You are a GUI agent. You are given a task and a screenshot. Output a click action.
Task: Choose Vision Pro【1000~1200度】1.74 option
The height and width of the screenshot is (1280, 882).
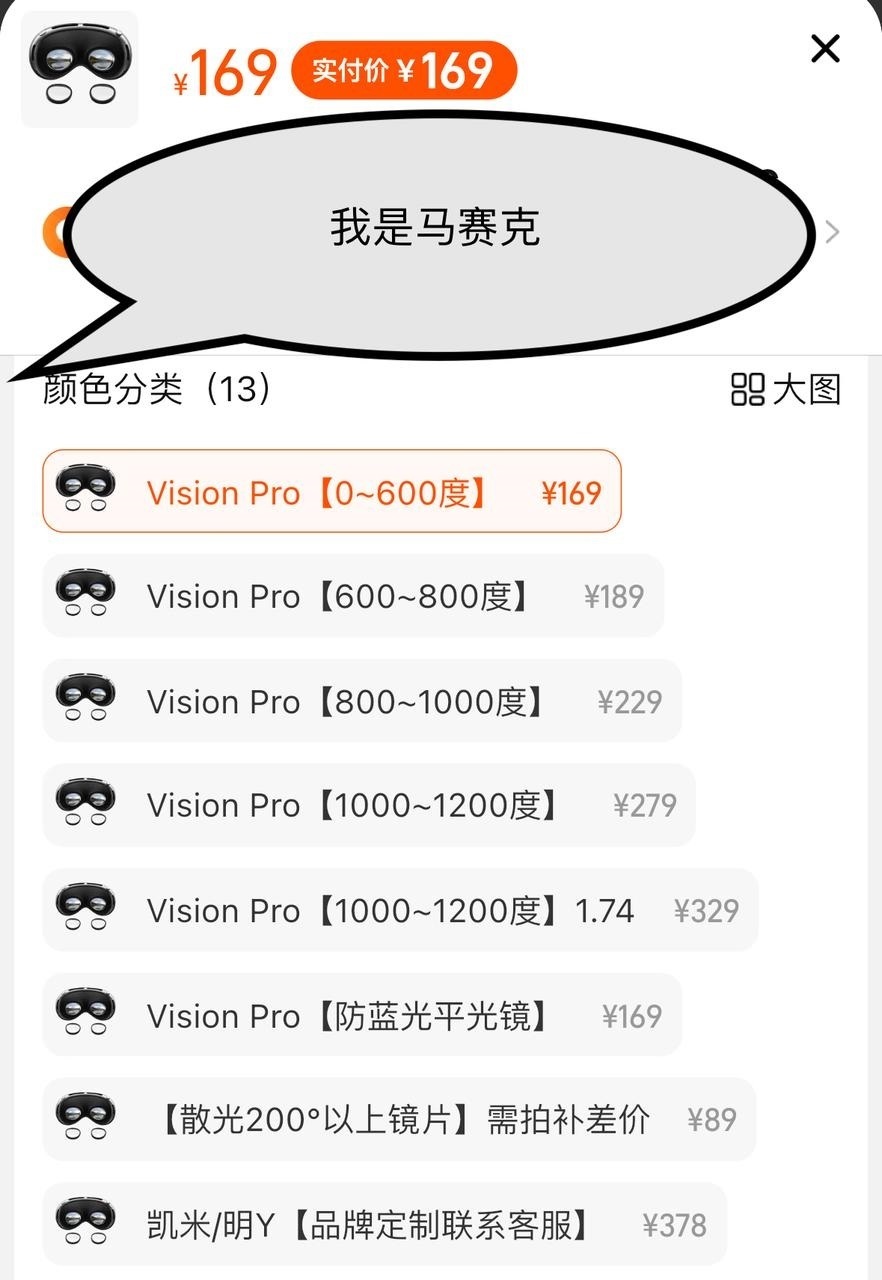coord(399,910)
